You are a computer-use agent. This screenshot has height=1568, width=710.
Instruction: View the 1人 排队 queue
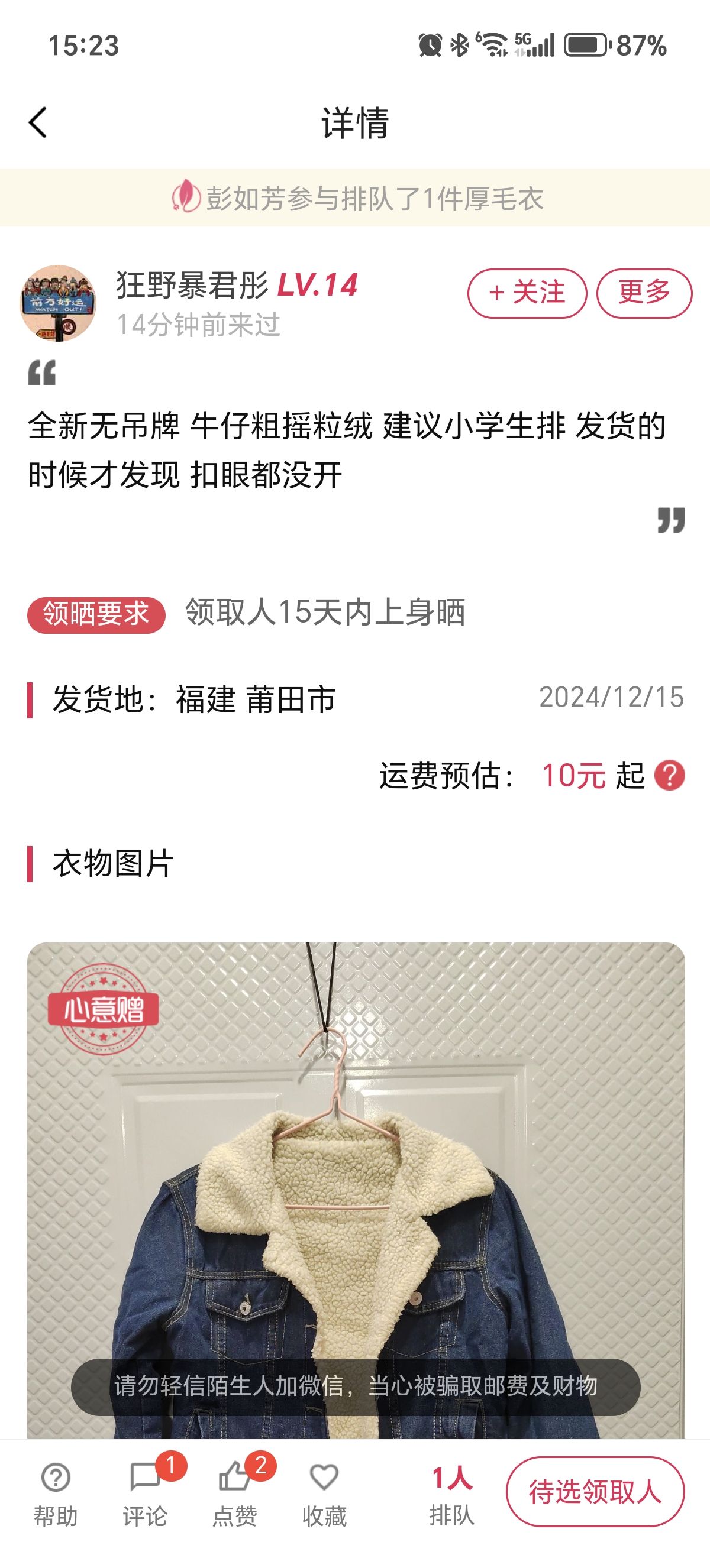[452, 1493]
